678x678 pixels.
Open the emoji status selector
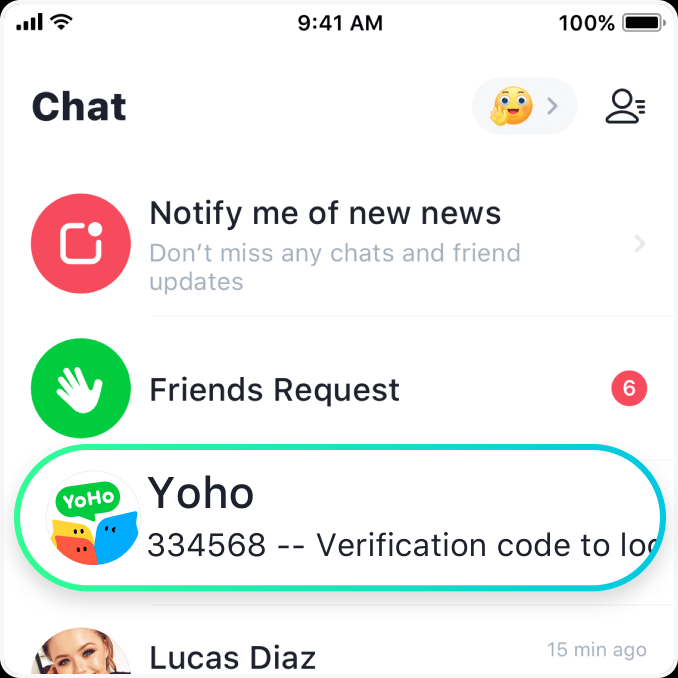click(524, 106)
